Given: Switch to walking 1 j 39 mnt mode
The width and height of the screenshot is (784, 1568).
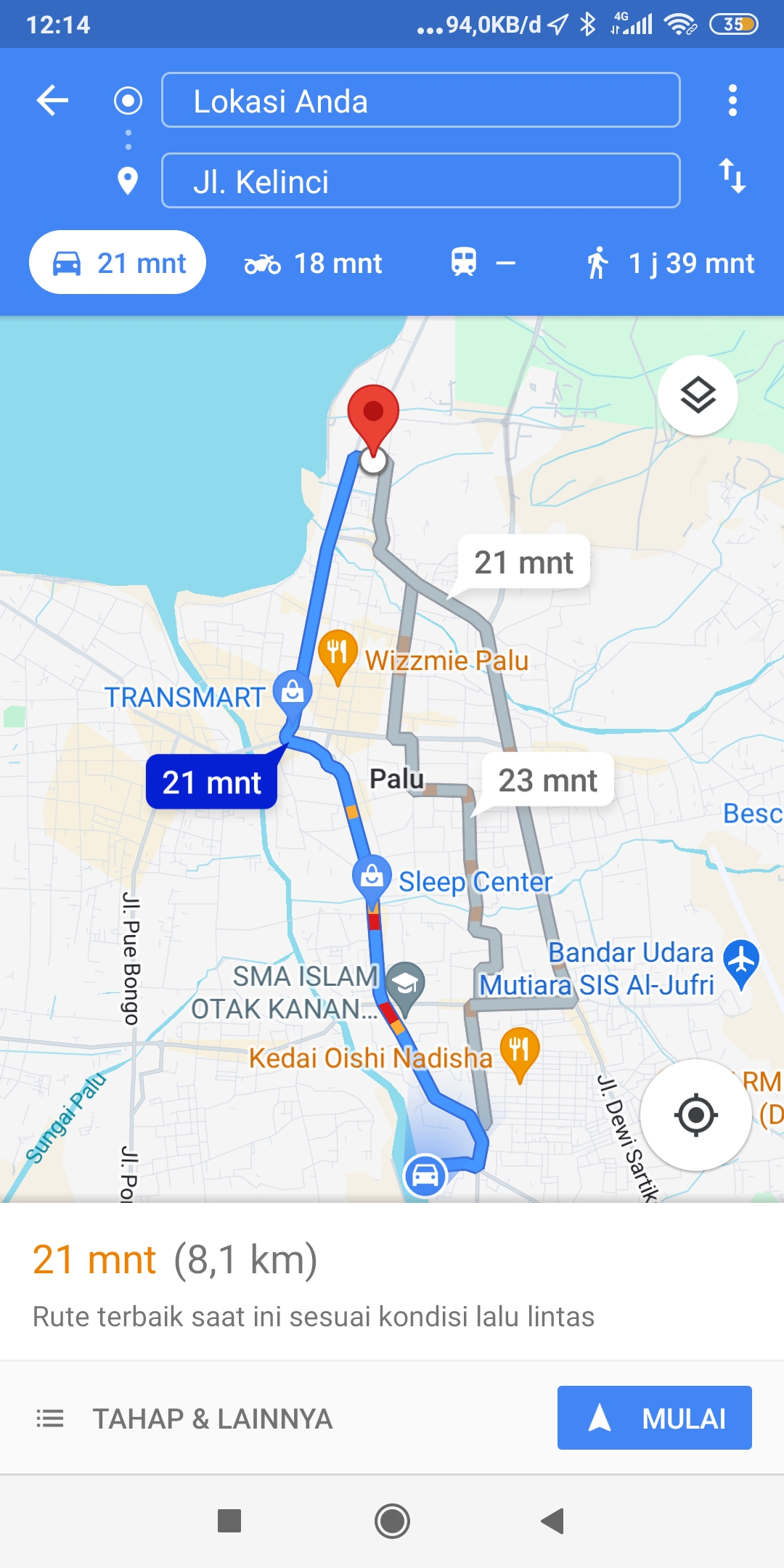Looking at the screenshot, I should point(670,263).
